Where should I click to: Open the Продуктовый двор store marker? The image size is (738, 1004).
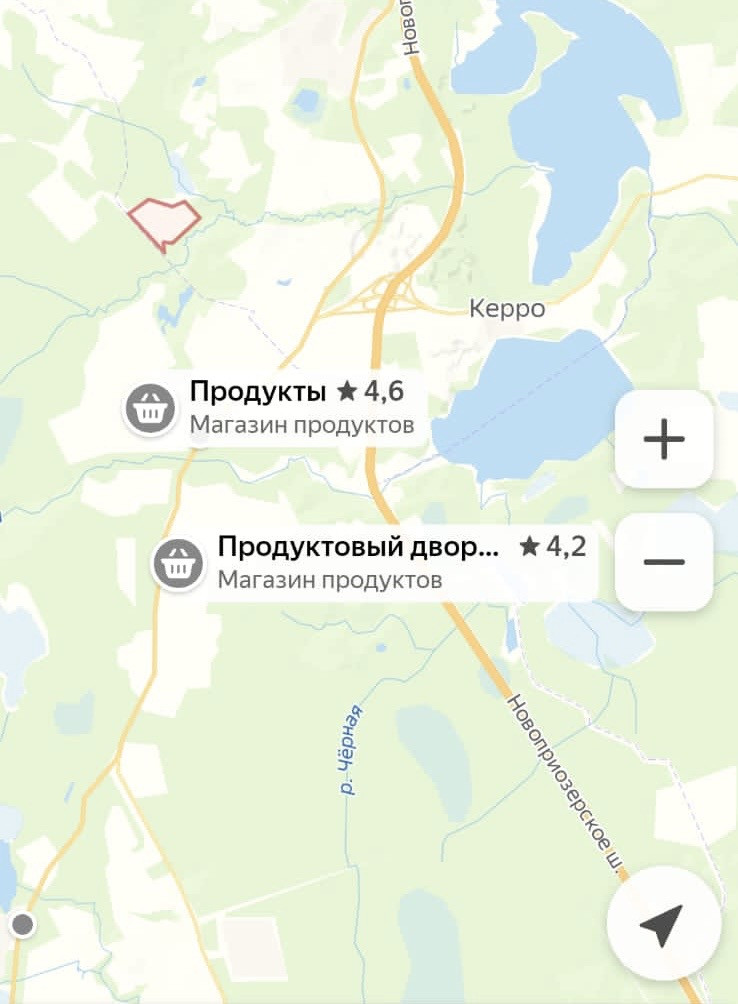click(178, 563)
